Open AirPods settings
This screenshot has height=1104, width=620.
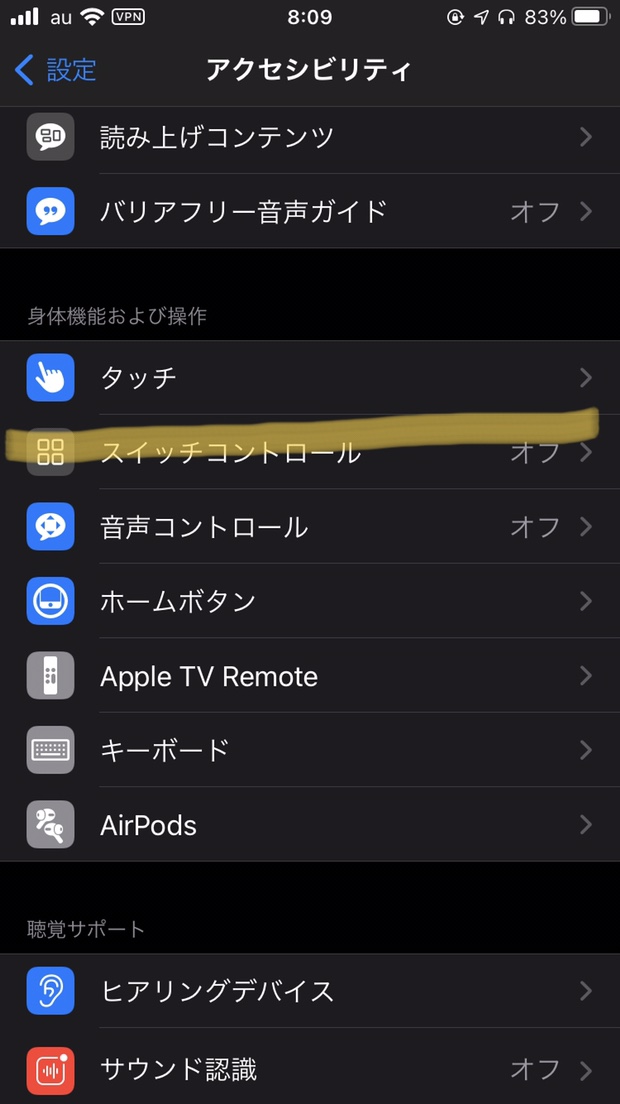click(x=310, y=824)
